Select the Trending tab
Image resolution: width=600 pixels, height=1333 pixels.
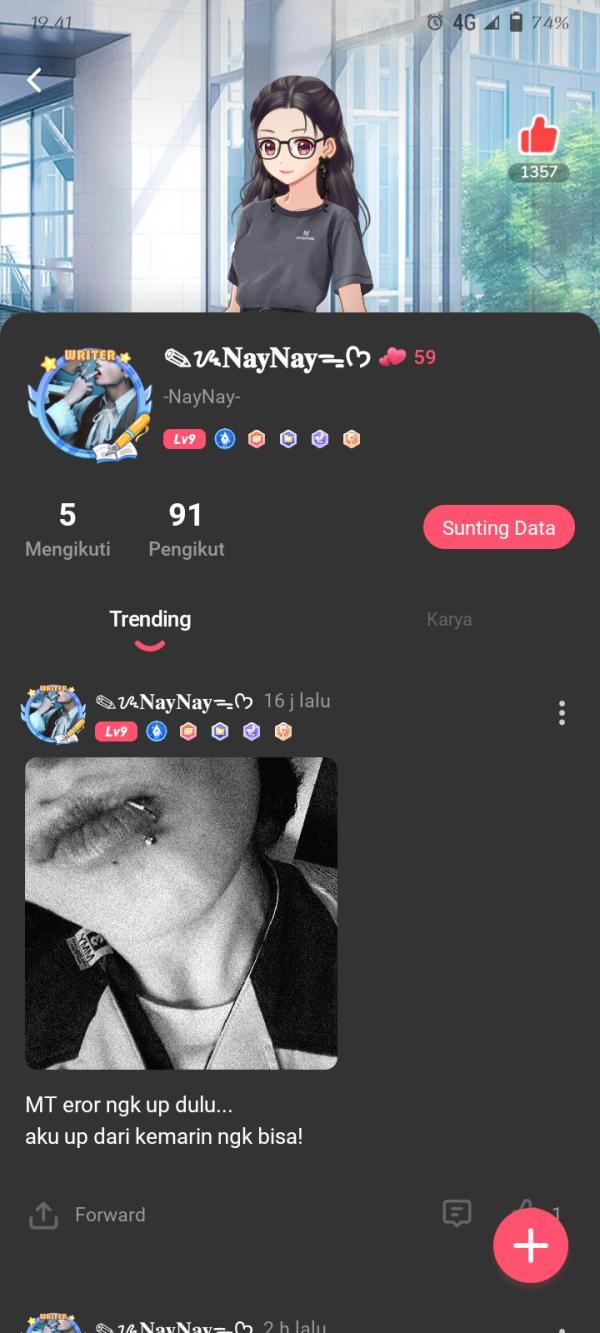(x=150, y=620)
